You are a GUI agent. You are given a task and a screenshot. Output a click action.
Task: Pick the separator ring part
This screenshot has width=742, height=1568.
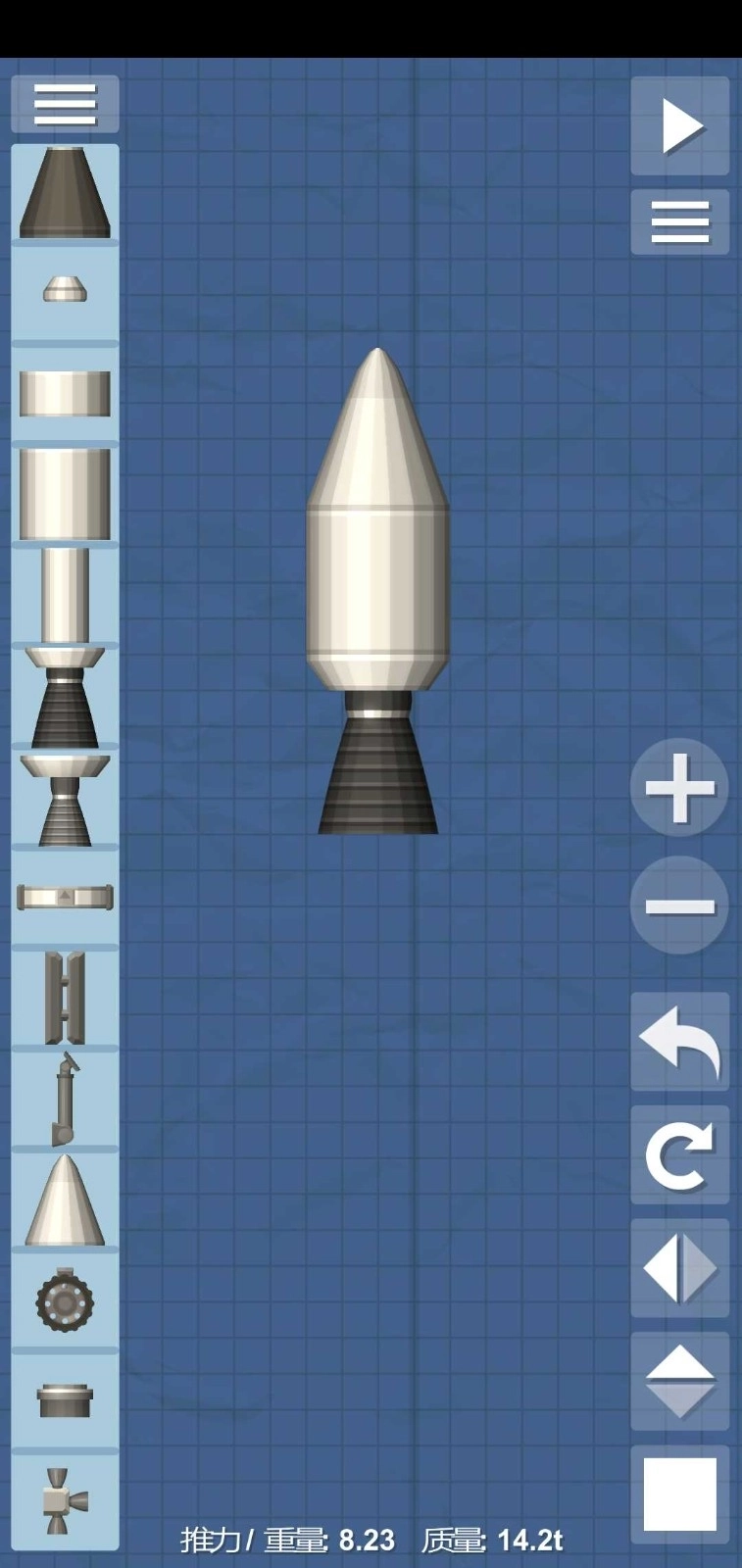[65, 897]
